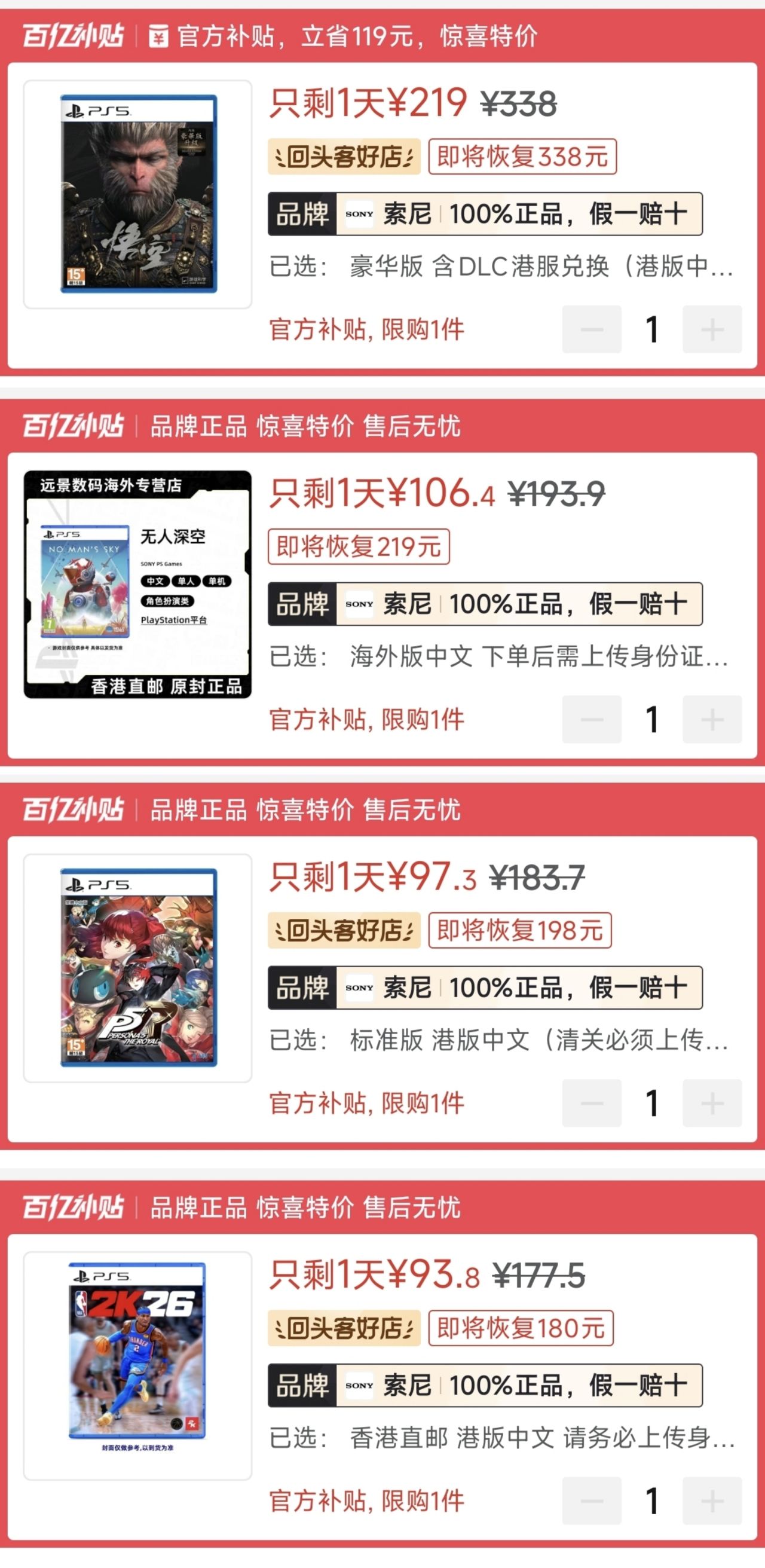
Task: Decrease quantity for the ¥219 Wukong item
Action: click(592, 330)
